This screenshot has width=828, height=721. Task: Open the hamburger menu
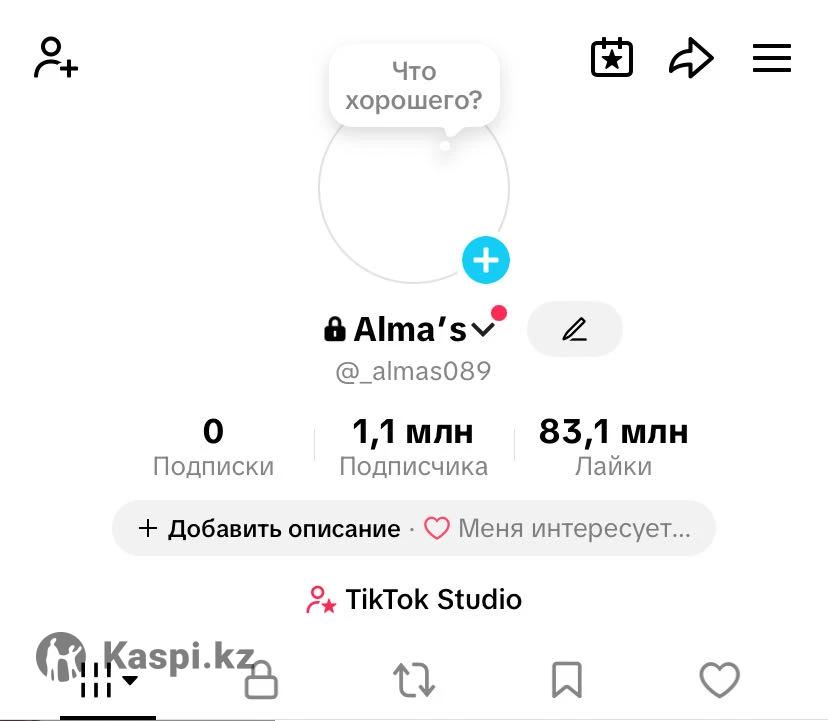click(771, 58)
